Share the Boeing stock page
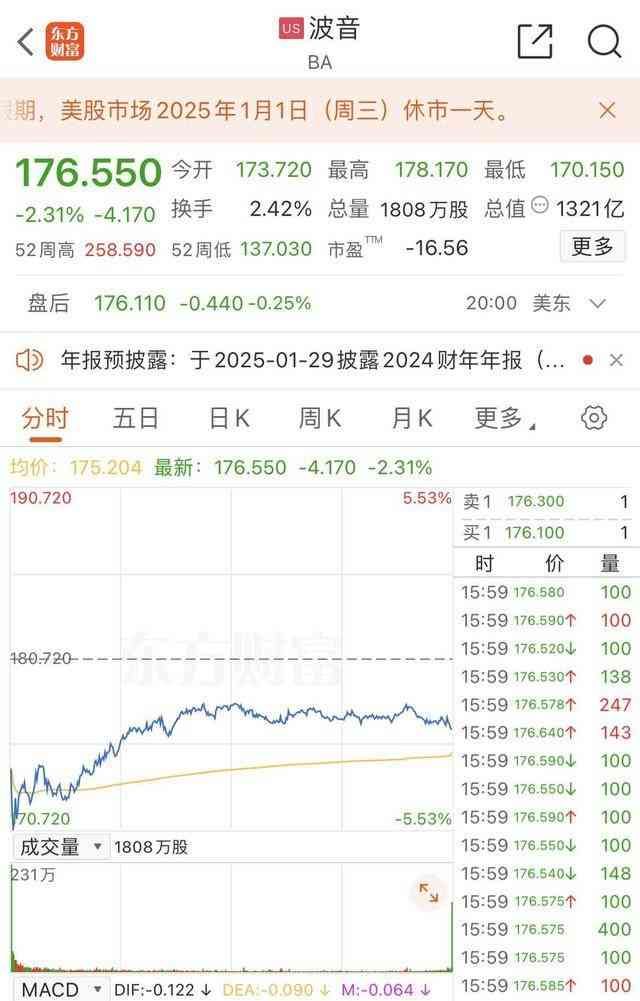Viewport: 640px width, 1001px height. [535, 41]
